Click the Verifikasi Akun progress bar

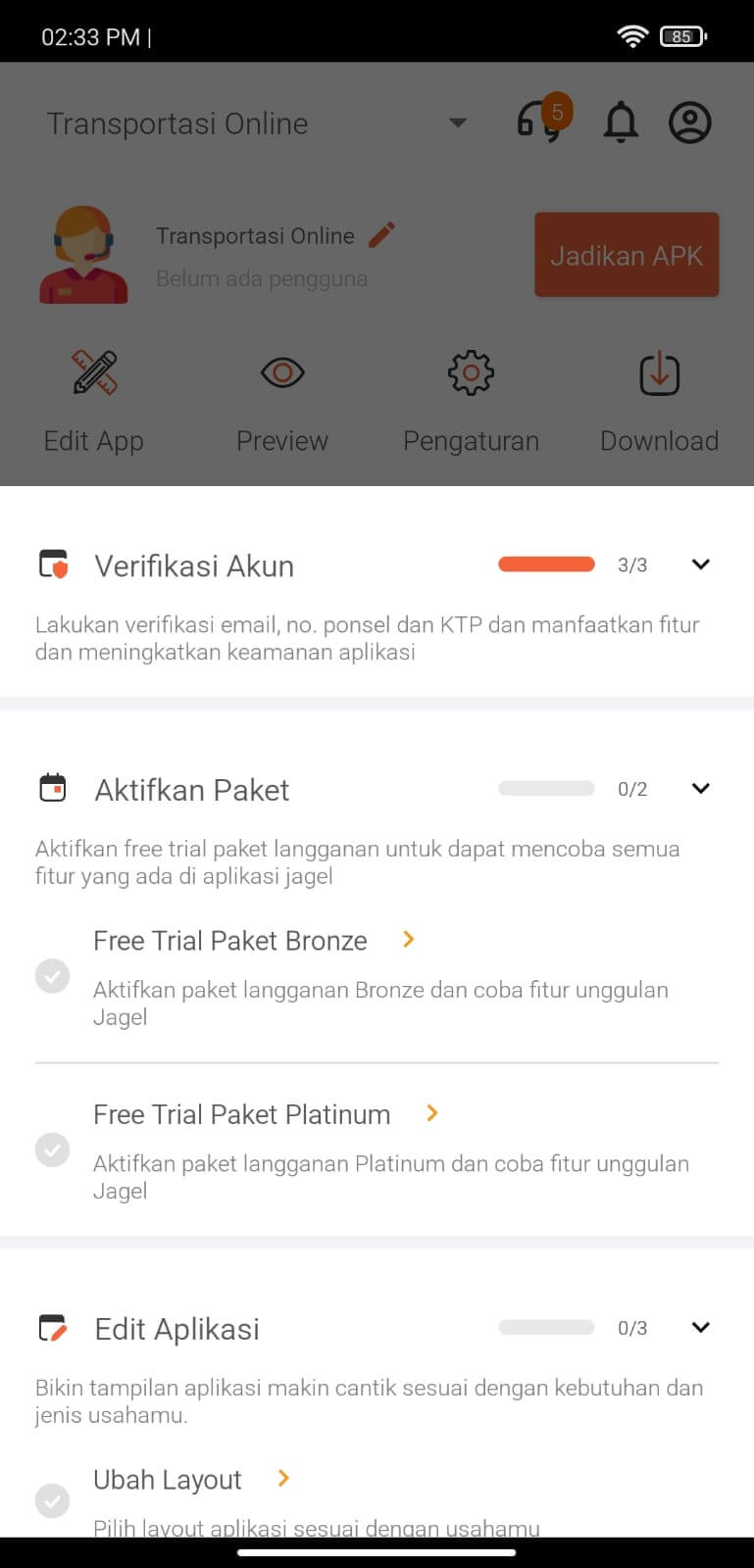tap(546, 564)
